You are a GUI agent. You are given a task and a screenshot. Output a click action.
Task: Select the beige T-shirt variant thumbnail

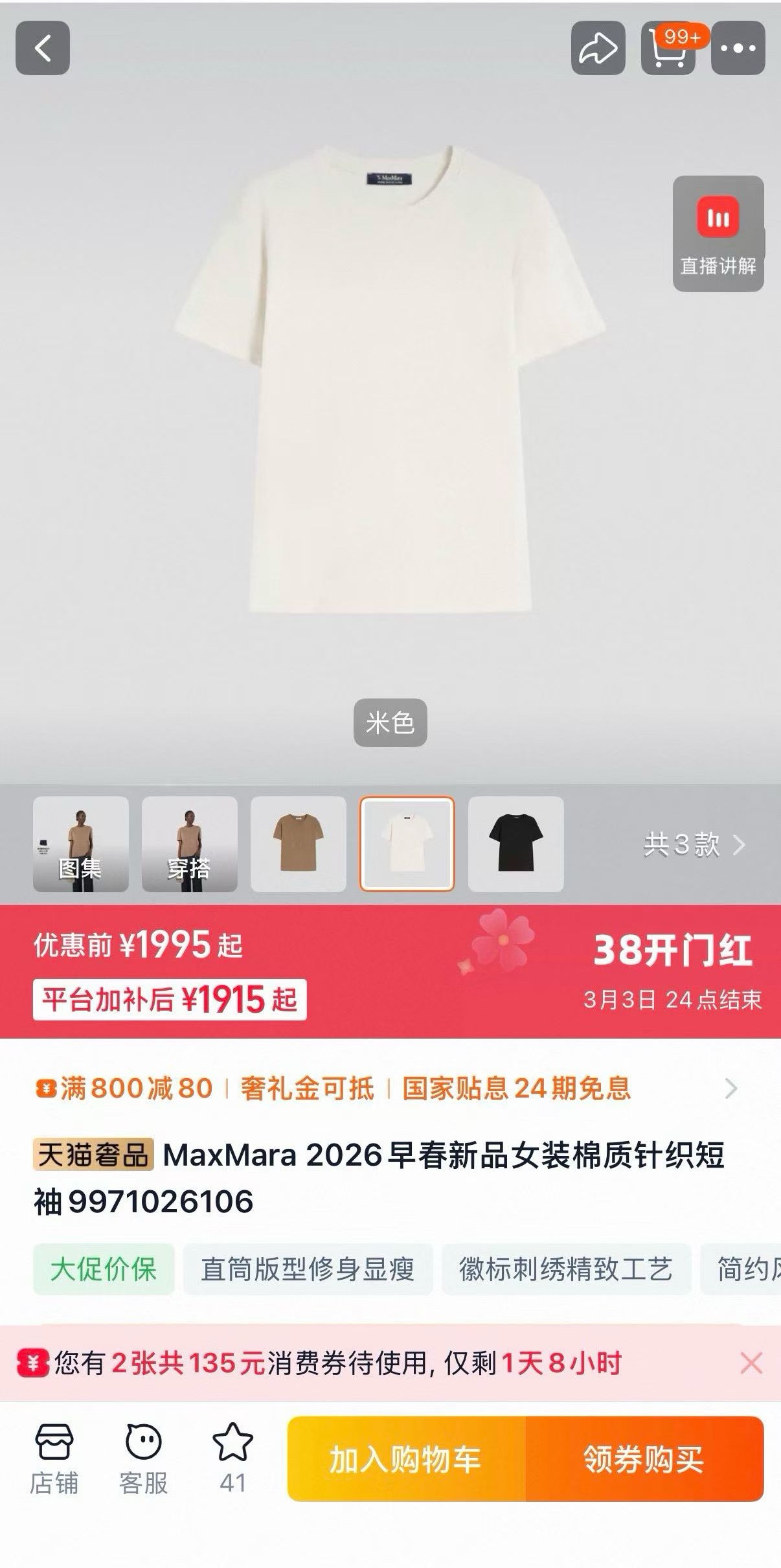[x=407, y=844]
